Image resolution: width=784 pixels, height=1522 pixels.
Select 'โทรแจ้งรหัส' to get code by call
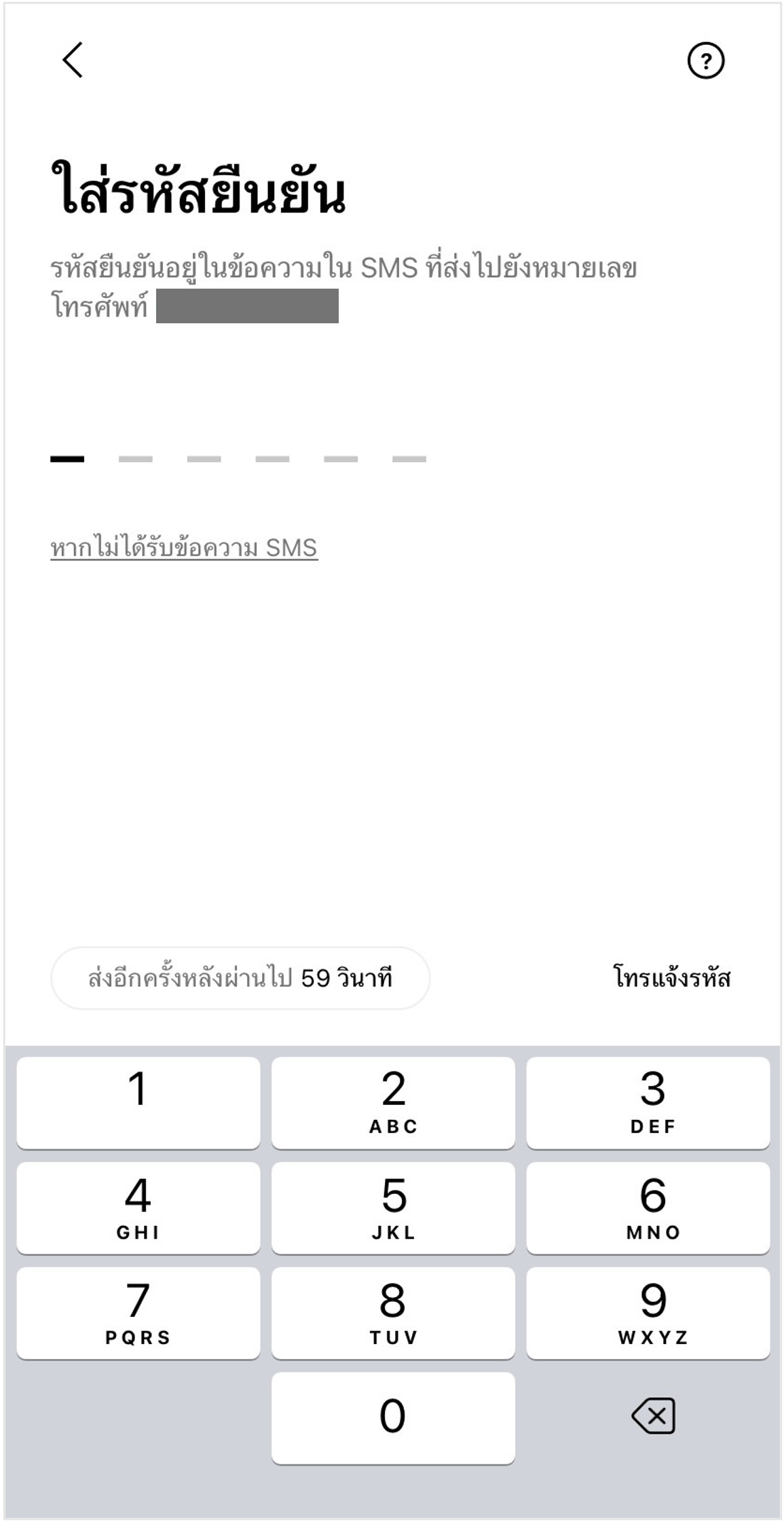point(671,978)
